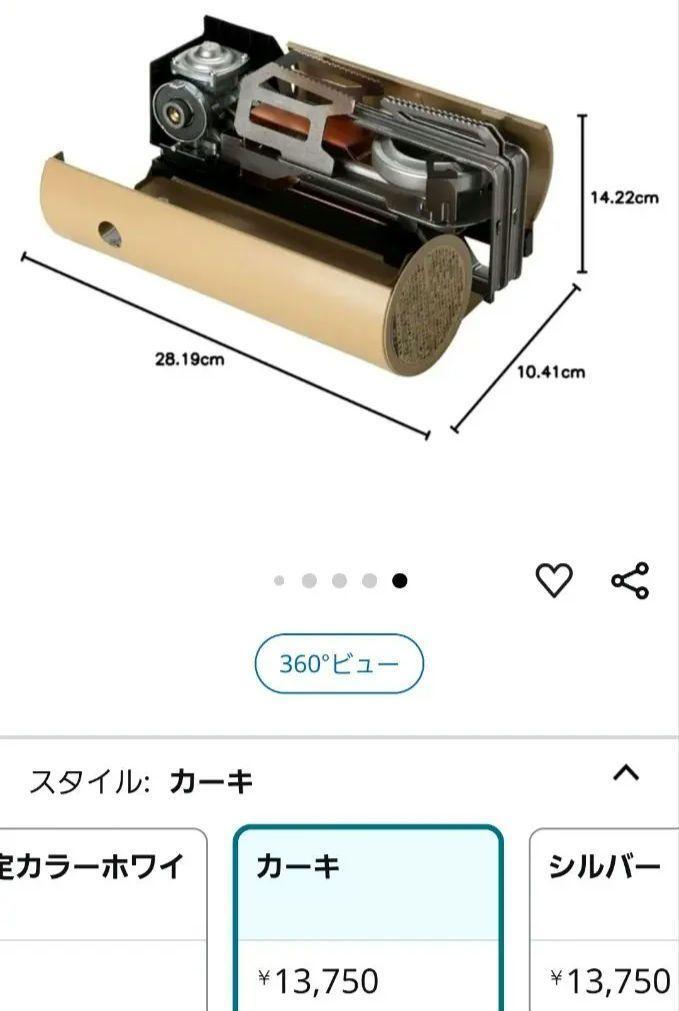The width and height of the screenshot is (679, 1011).
Task: Choose the シルバー style option
Action: click(x=604, y=918)
